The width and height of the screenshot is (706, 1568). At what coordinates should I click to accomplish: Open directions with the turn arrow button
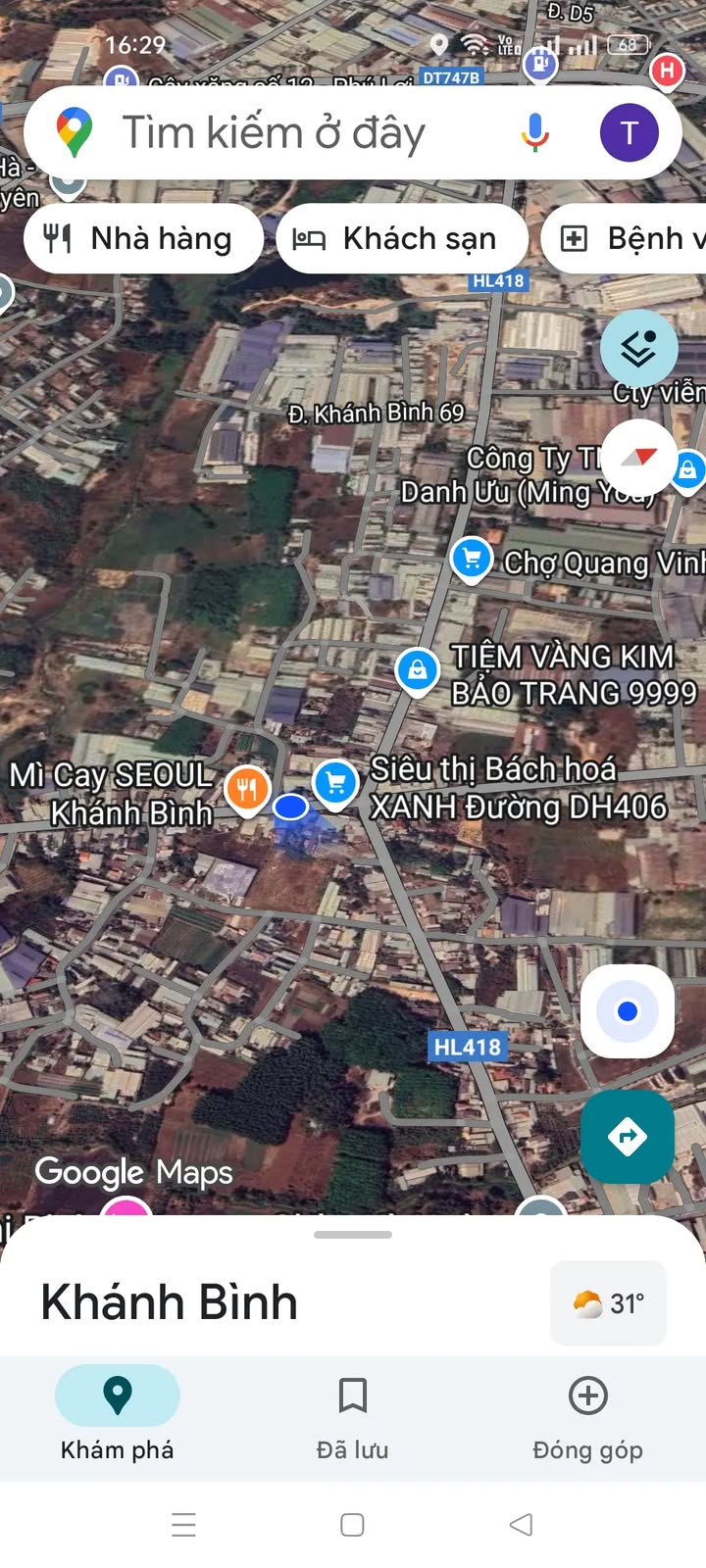pyautogui.click(x=628, y=1136)
